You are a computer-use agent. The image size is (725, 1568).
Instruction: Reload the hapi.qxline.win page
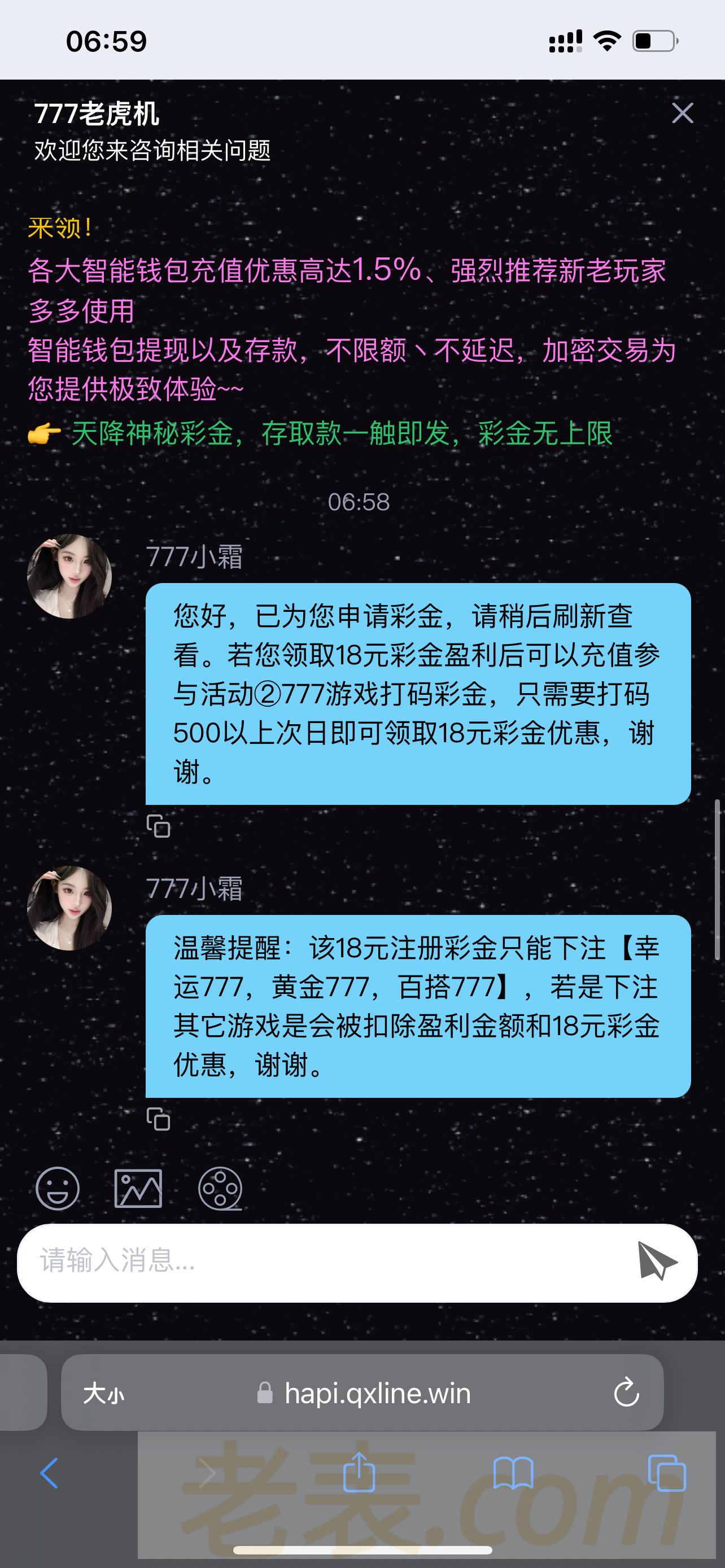click(x=626, y=1392)
